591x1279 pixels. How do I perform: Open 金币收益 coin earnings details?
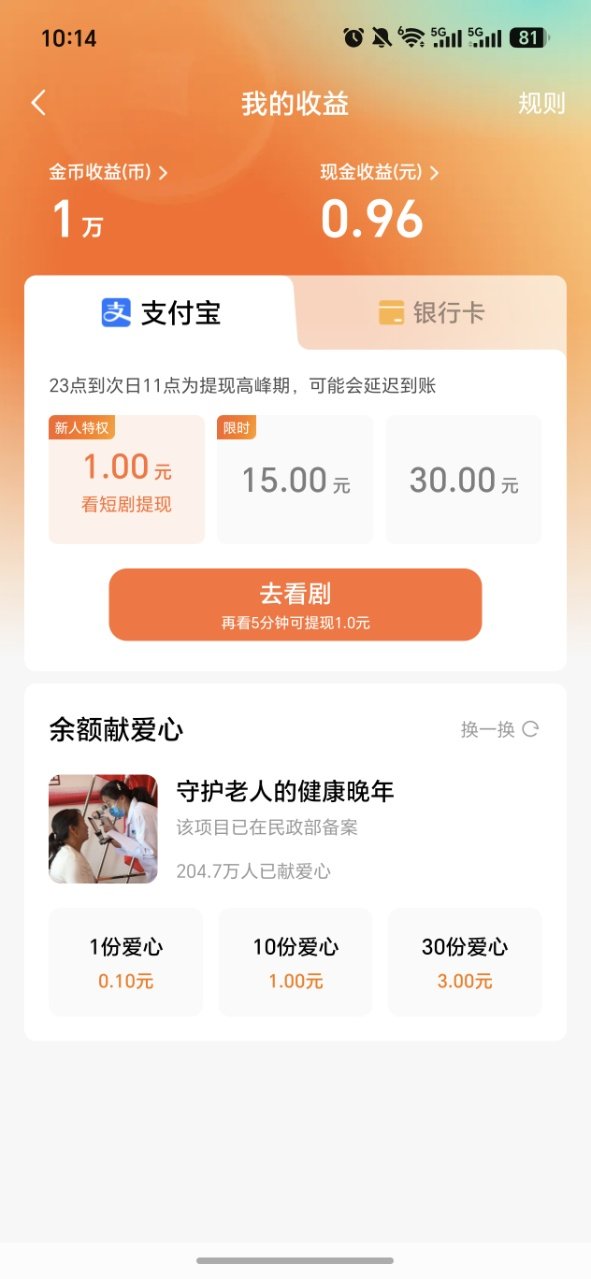(108, 173)
